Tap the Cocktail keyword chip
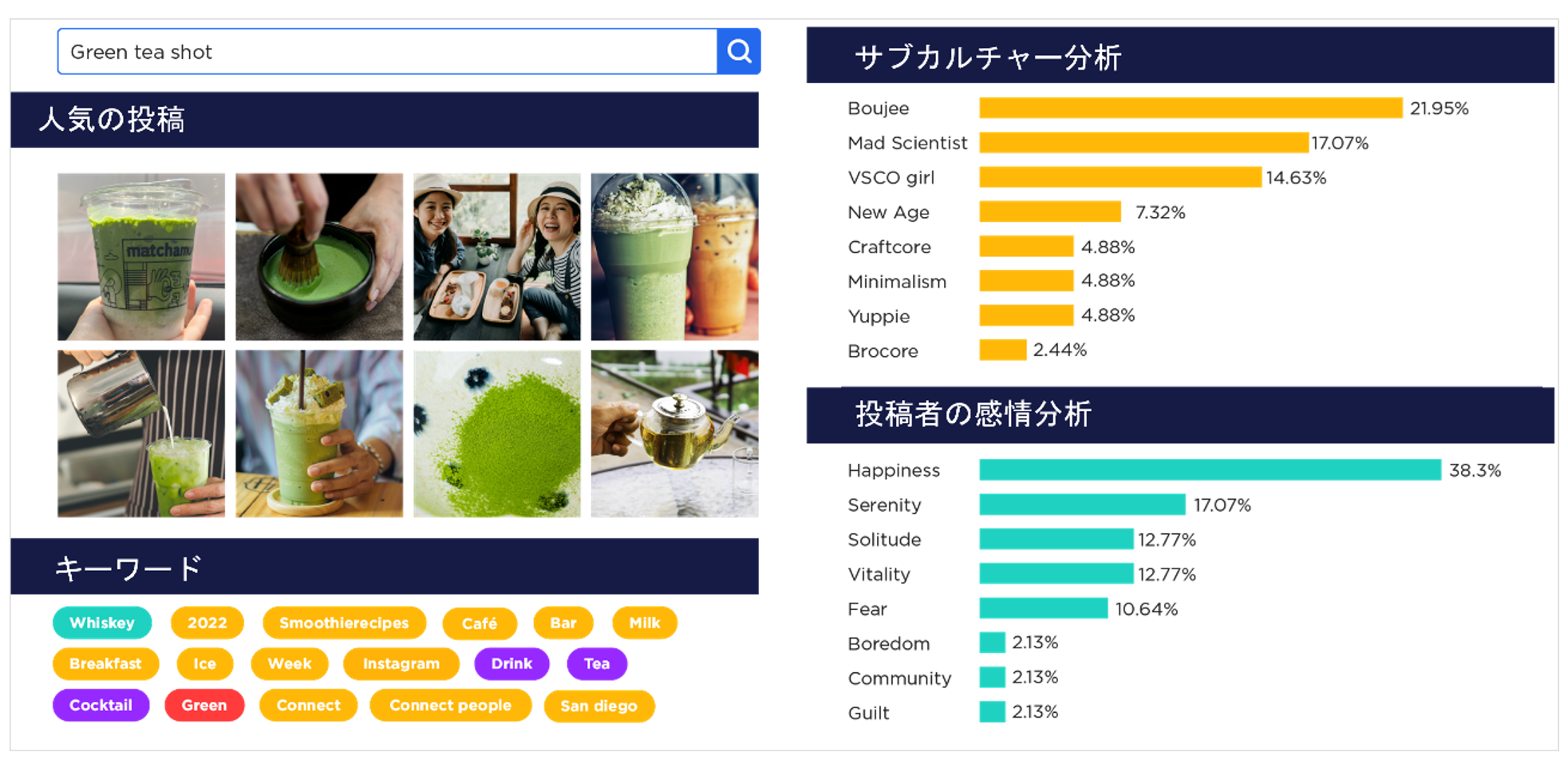The image size is (1568, 768). coord(101,705)
